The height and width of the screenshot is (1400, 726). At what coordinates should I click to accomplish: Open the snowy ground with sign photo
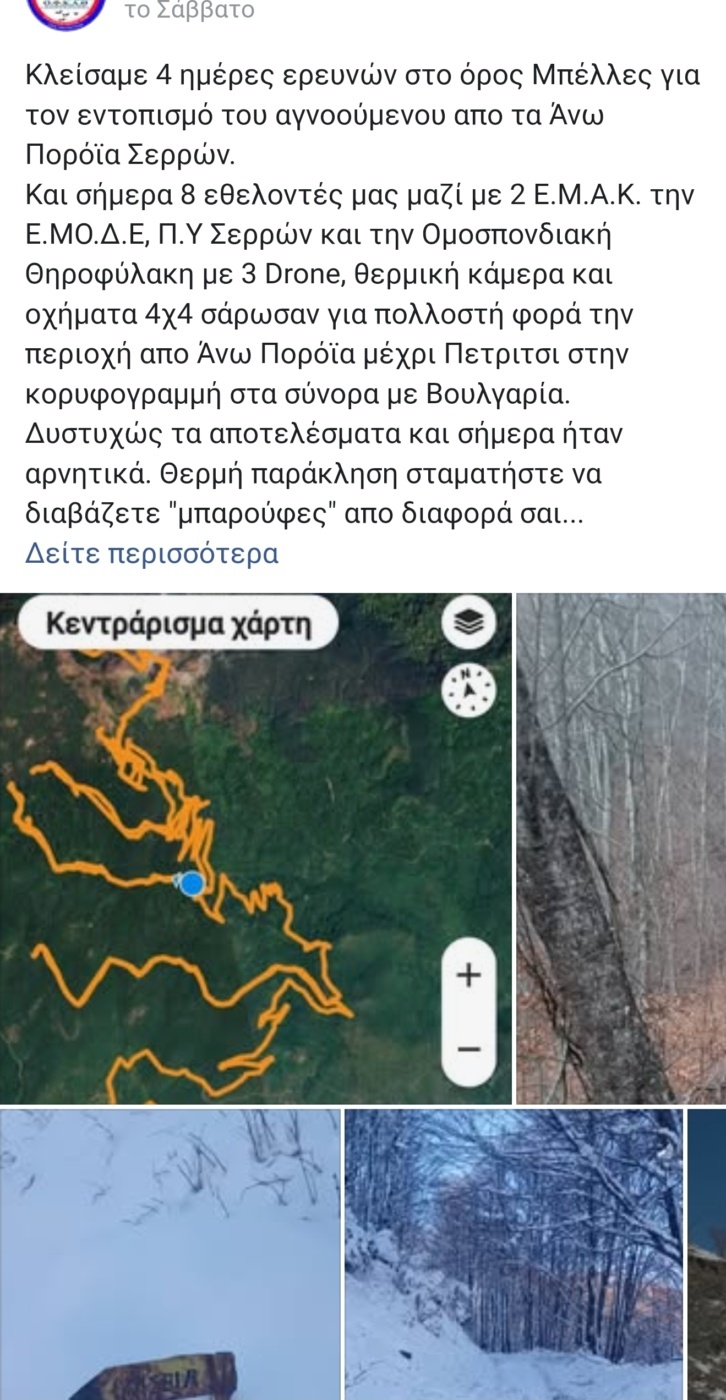tap(169, 1254)
